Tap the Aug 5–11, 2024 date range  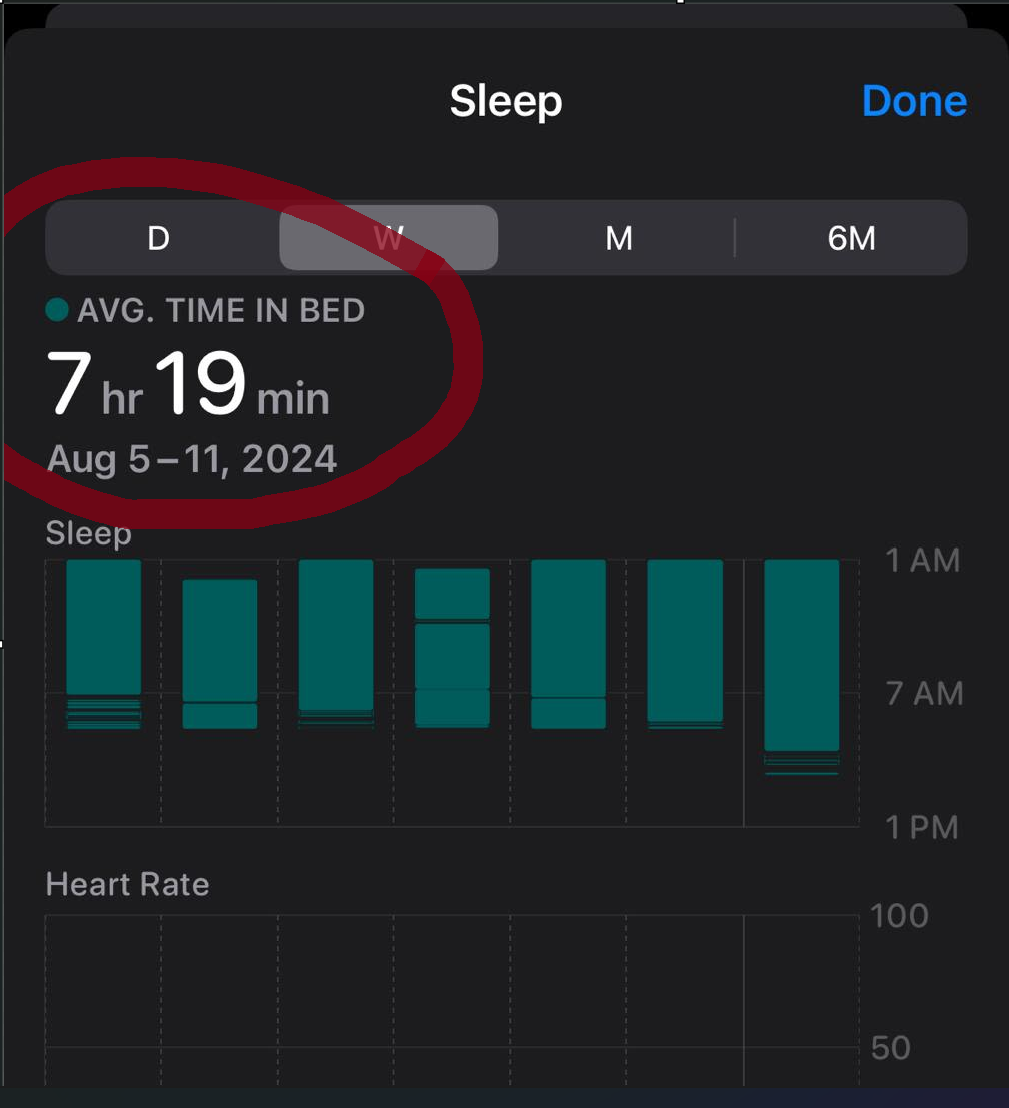[193, 459]
